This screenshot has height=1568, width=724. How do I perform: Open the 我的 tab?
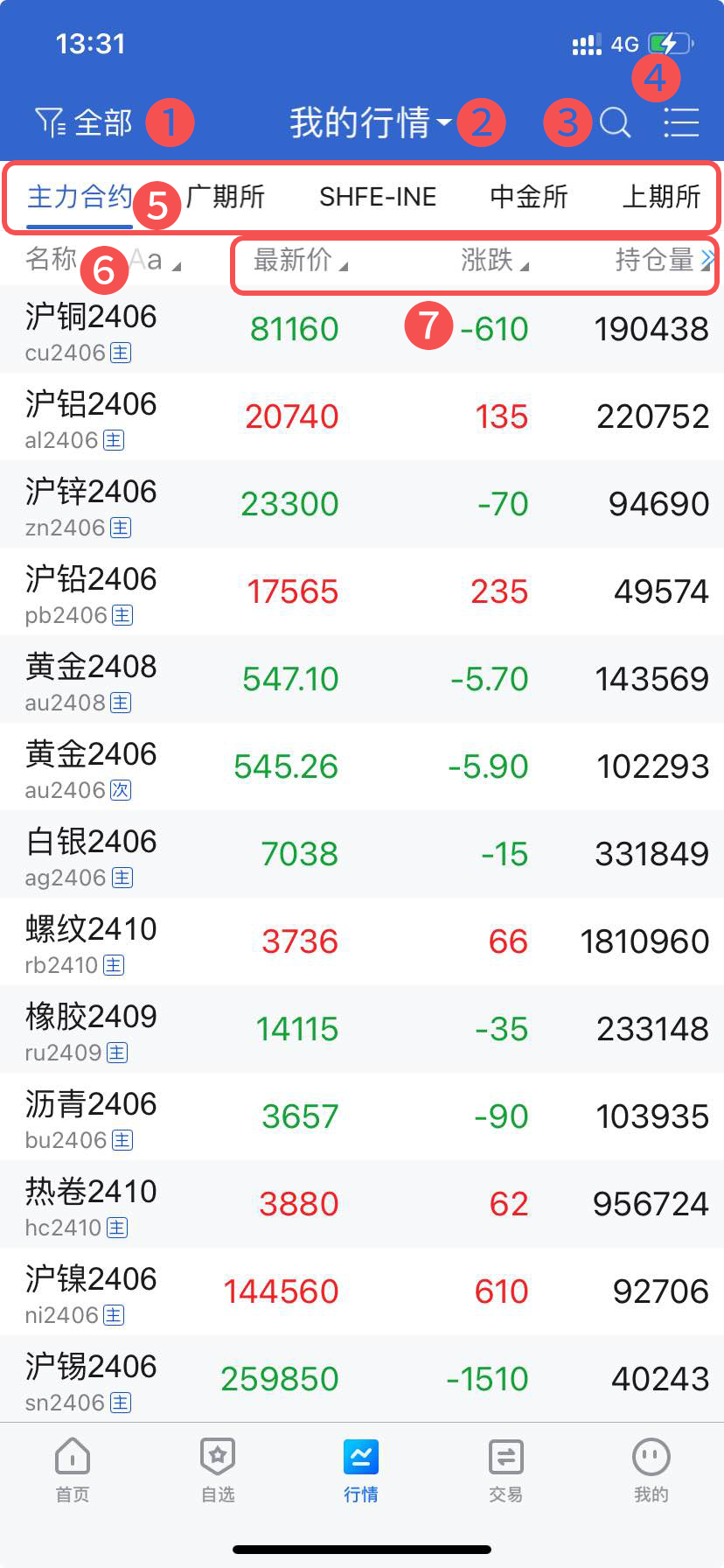(x=651, y=1470)
